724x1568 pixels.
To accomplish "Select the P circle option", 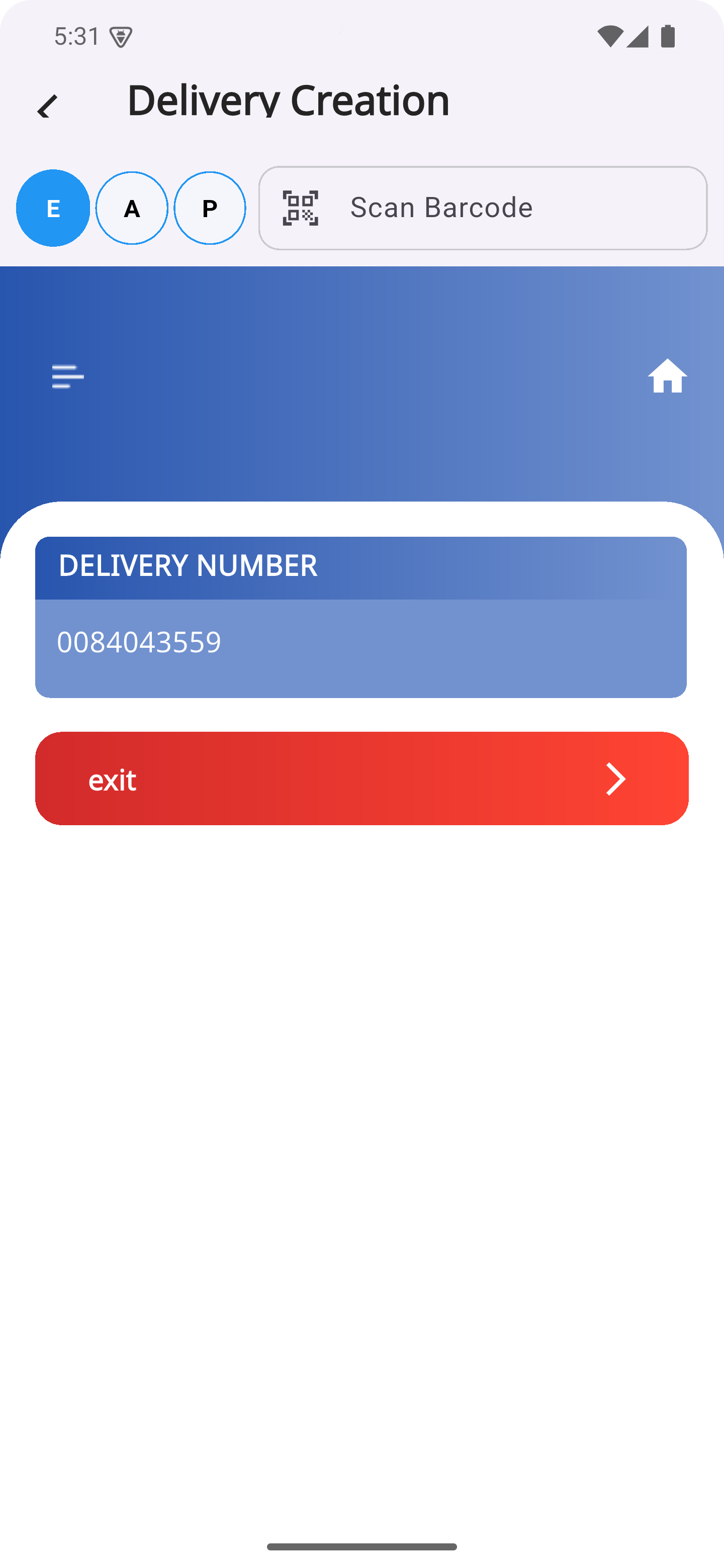I will [x=210, y=208].
